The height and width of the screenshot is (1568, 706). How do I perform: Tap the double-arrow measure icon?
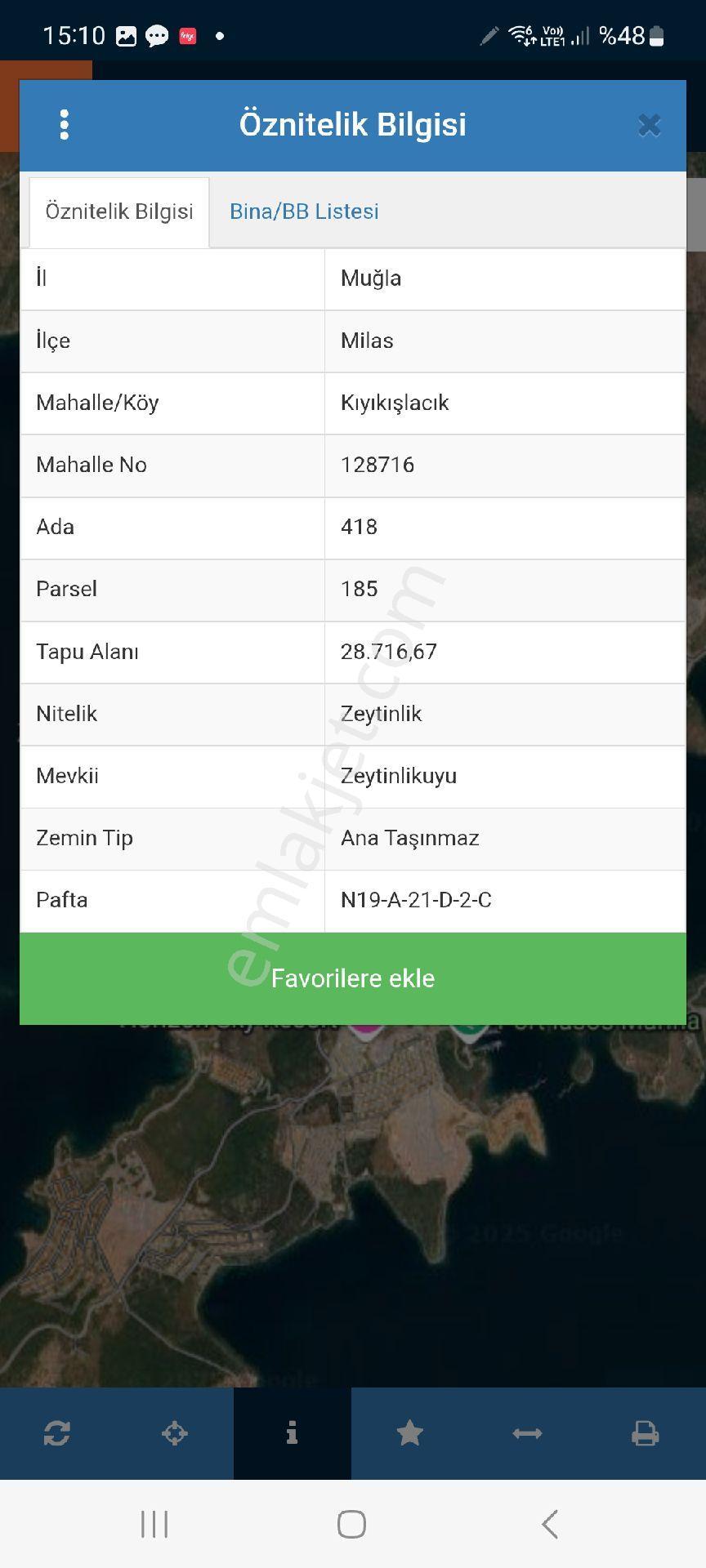527,1433
